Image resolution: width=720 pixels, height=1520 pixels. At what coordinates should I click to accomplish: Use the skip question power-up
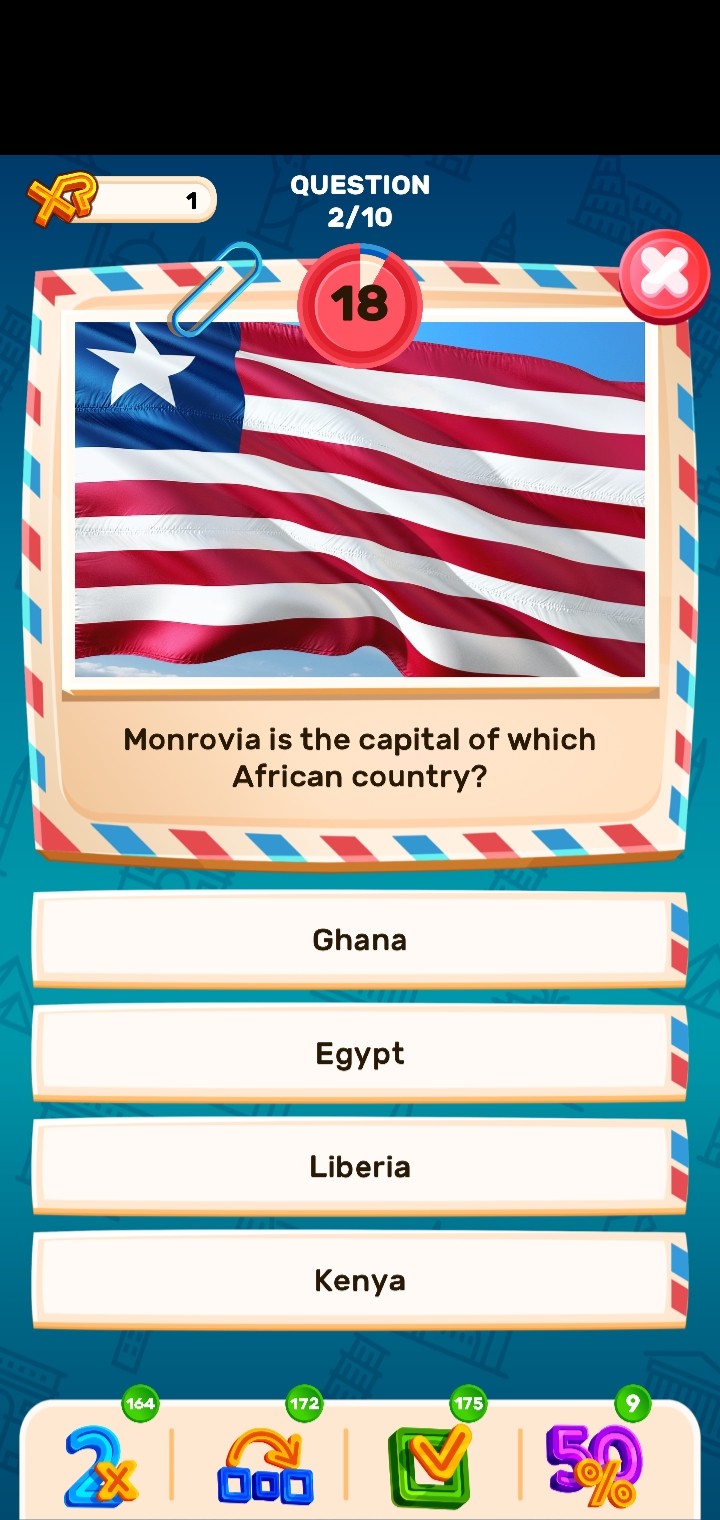click(x=265, y=1466)
